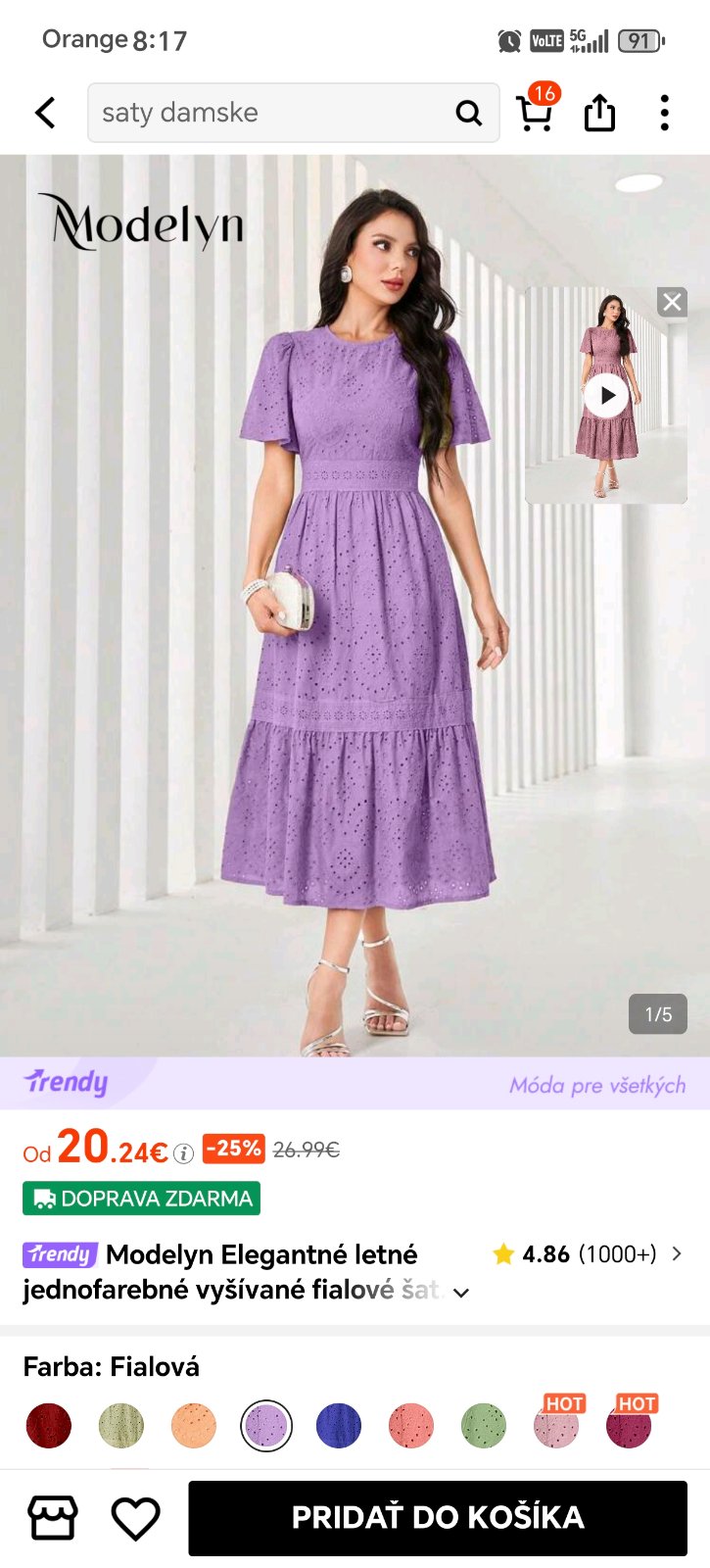
Task: Share this Modelyn dress
Action: pos(599,113)
